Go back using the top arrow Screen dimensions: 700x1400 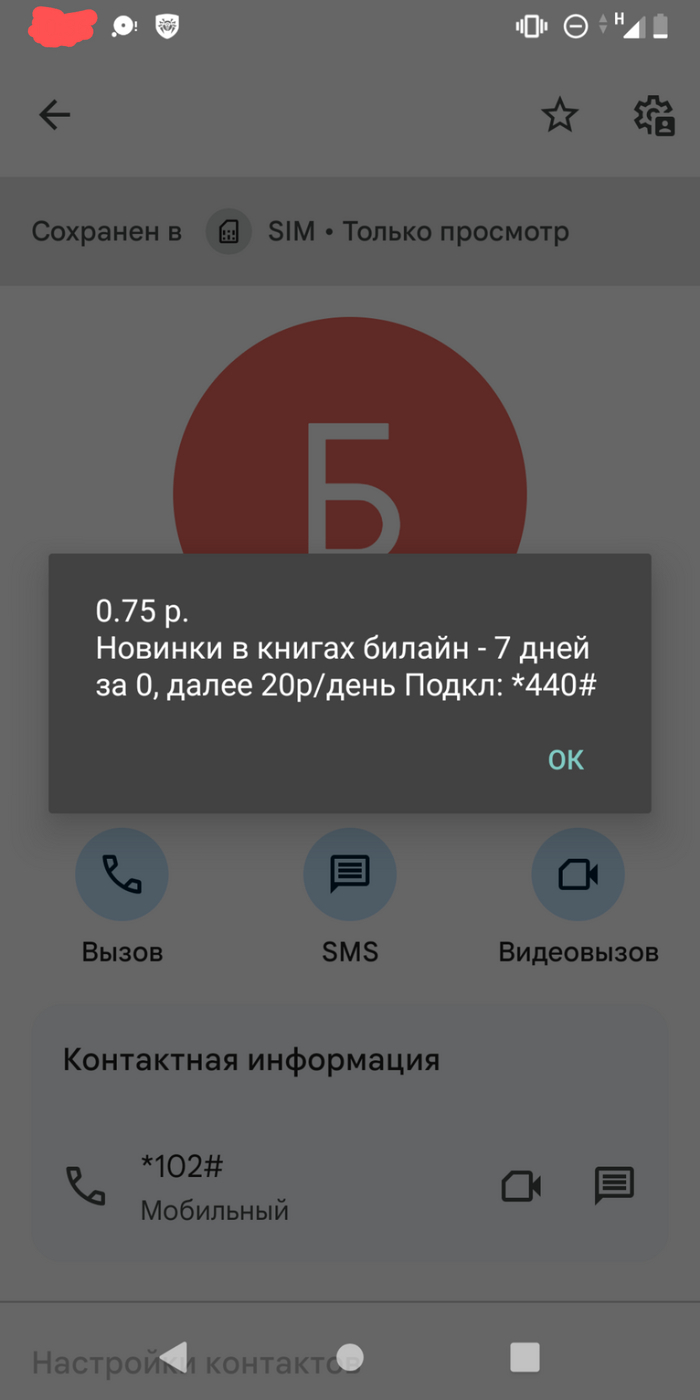[x=55, y=116]
